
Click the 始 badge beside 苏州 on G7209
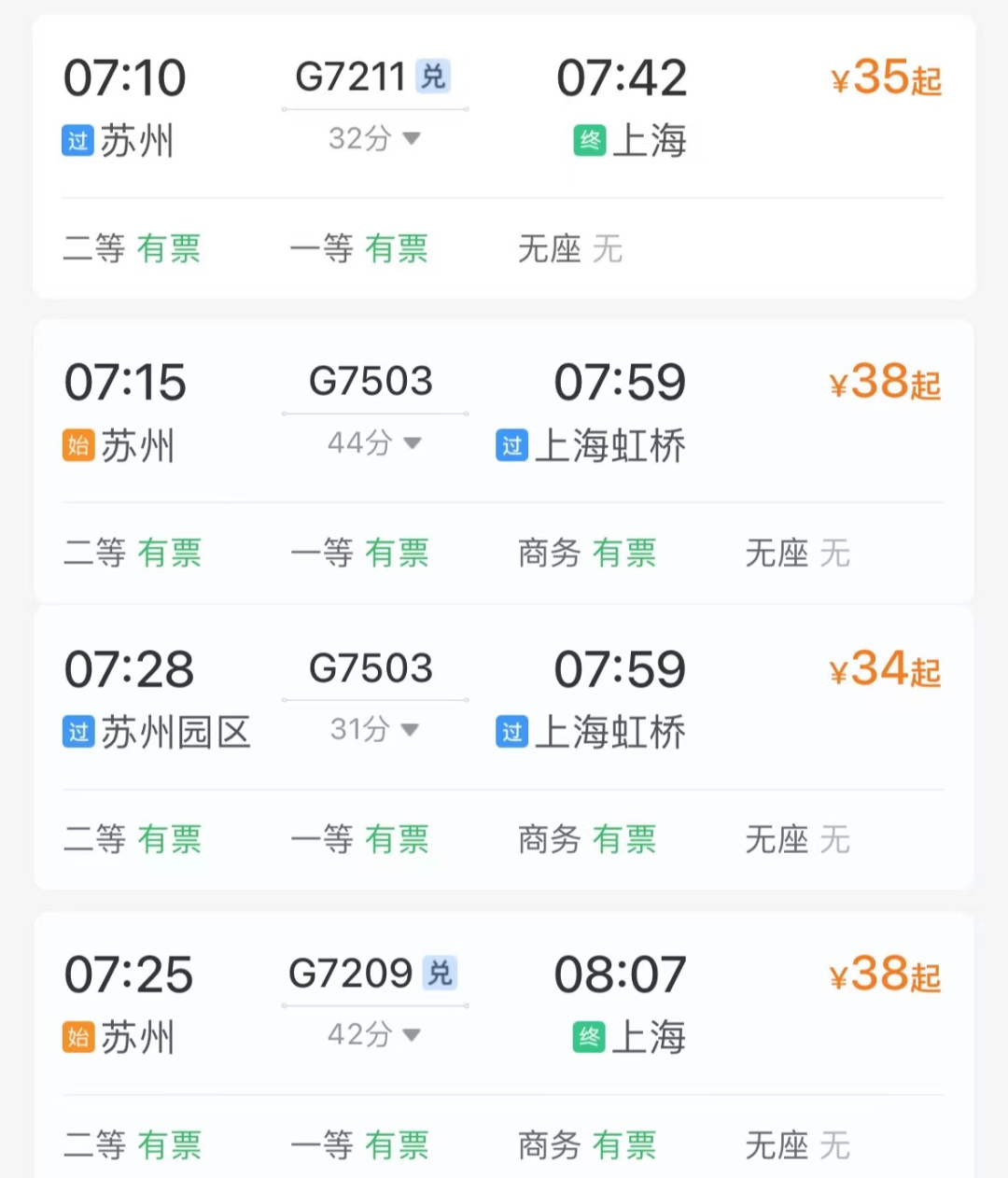pyautogui.click(x=77, y=1036)
